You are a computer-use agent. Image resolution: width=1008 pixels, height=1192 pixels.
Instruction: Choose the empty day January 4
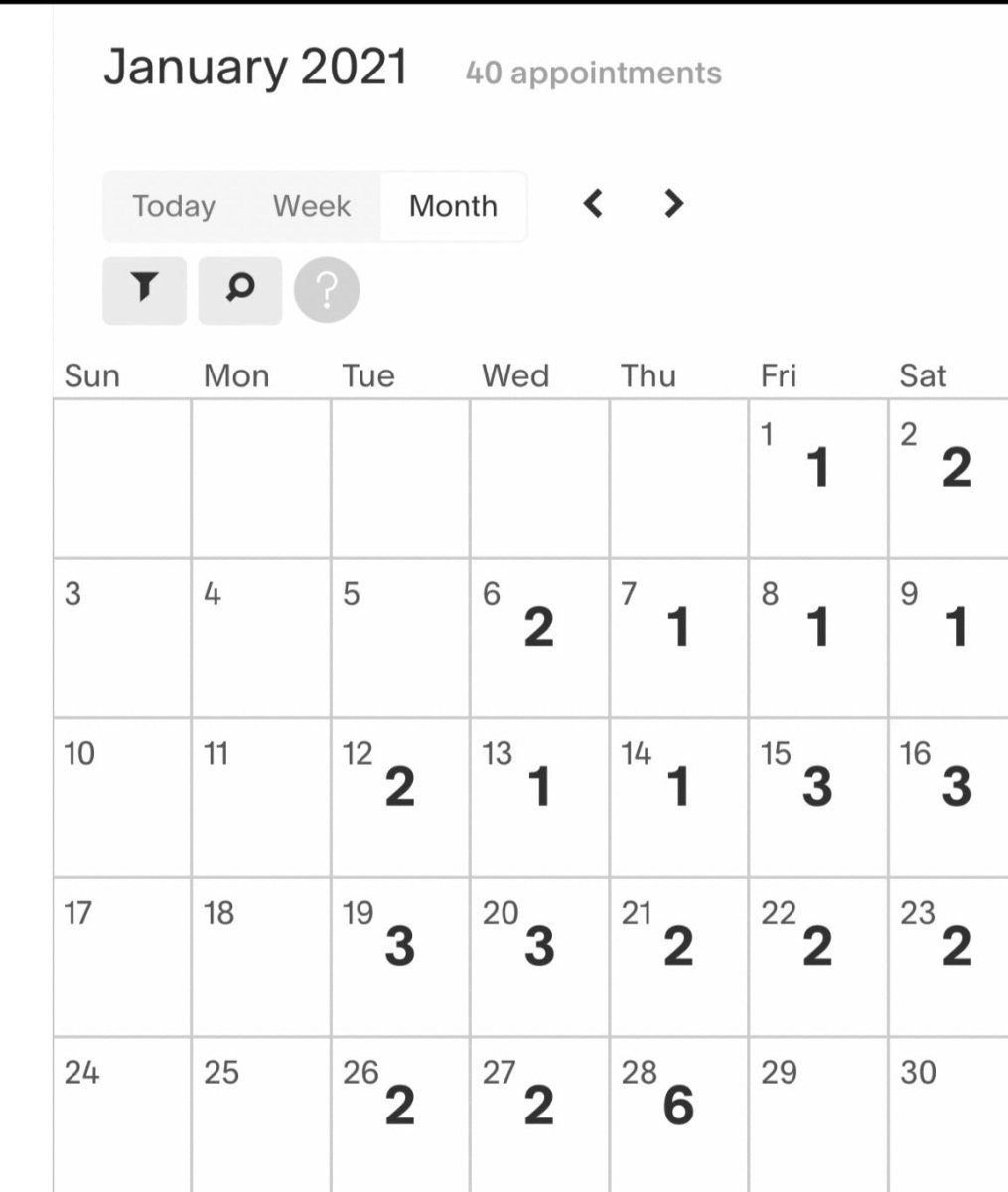pos(260,638)
